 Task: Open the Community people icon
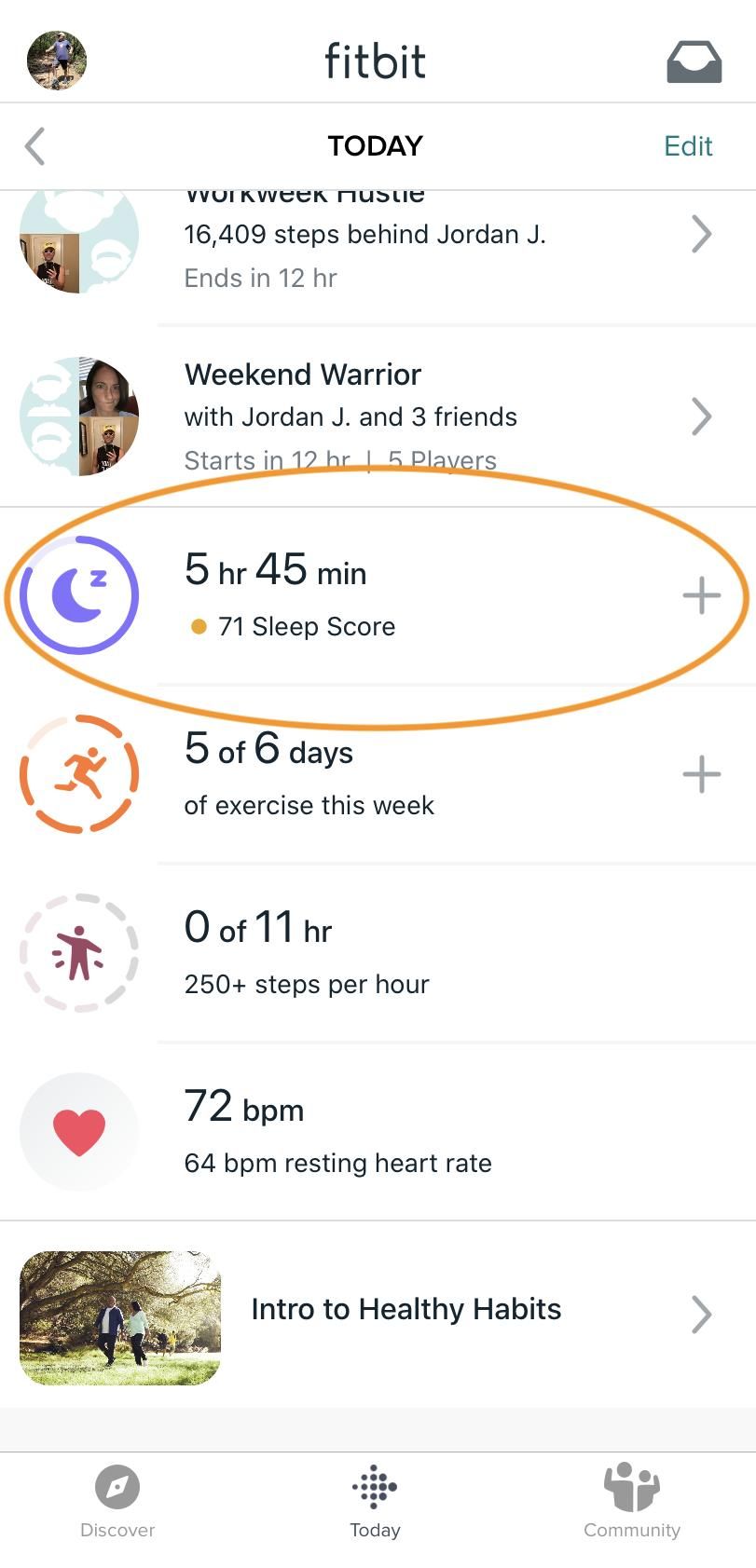click(x=632, y=1489)
